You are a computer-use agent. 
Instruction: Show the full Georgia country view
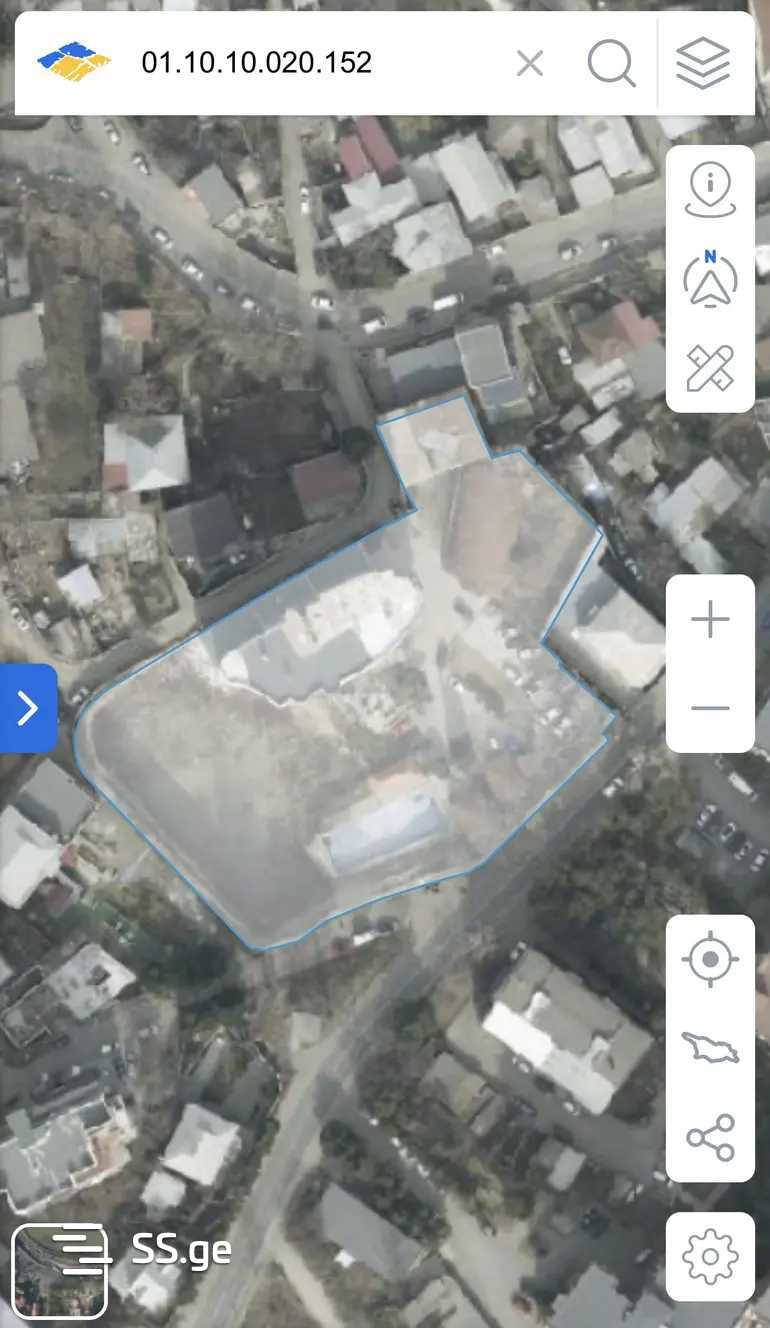tap(710, 1048)
